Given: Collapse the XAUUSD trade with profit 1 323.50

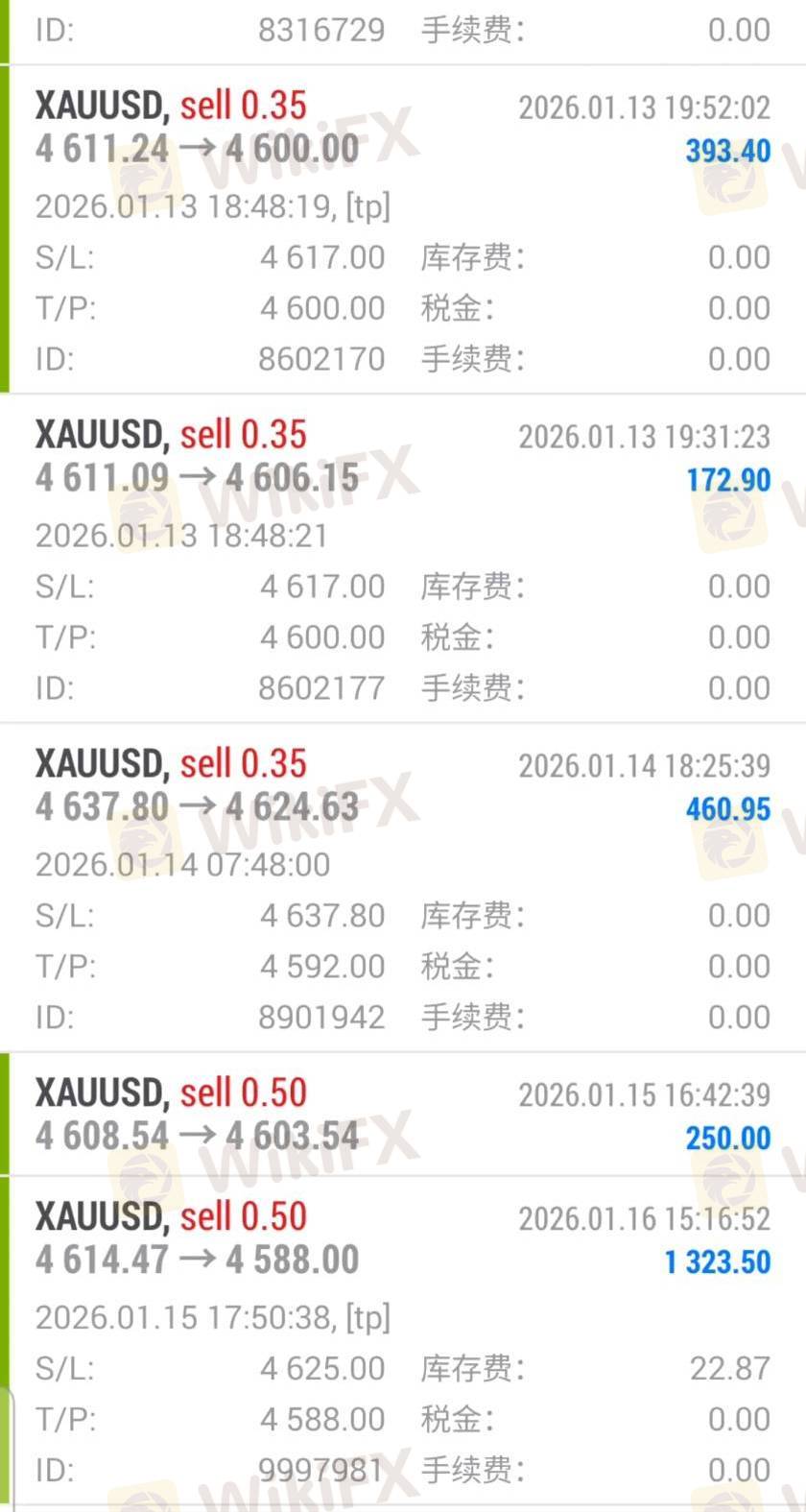Looking at the screenshot, I should coord(403,1238).
